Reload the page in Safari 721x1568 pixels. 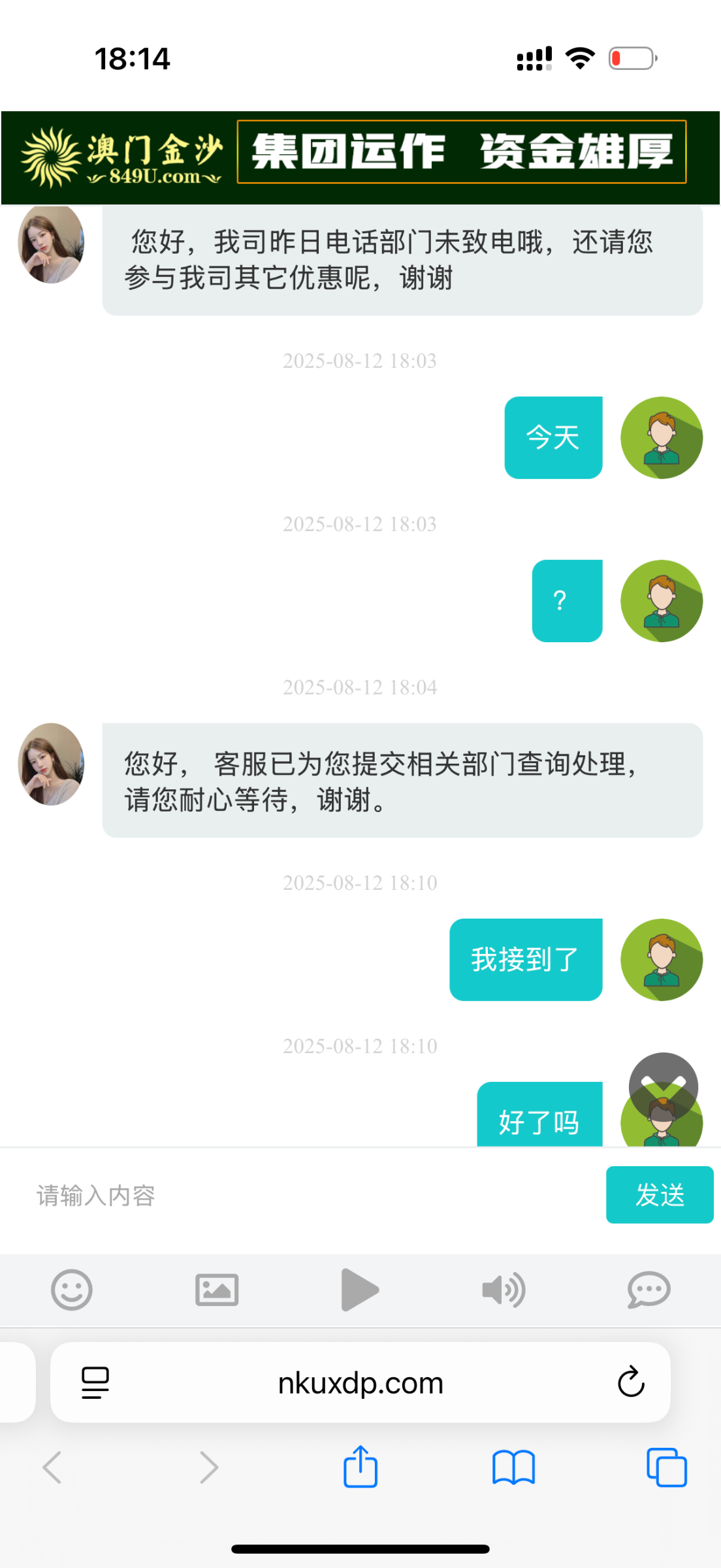tap(631, 1382)
